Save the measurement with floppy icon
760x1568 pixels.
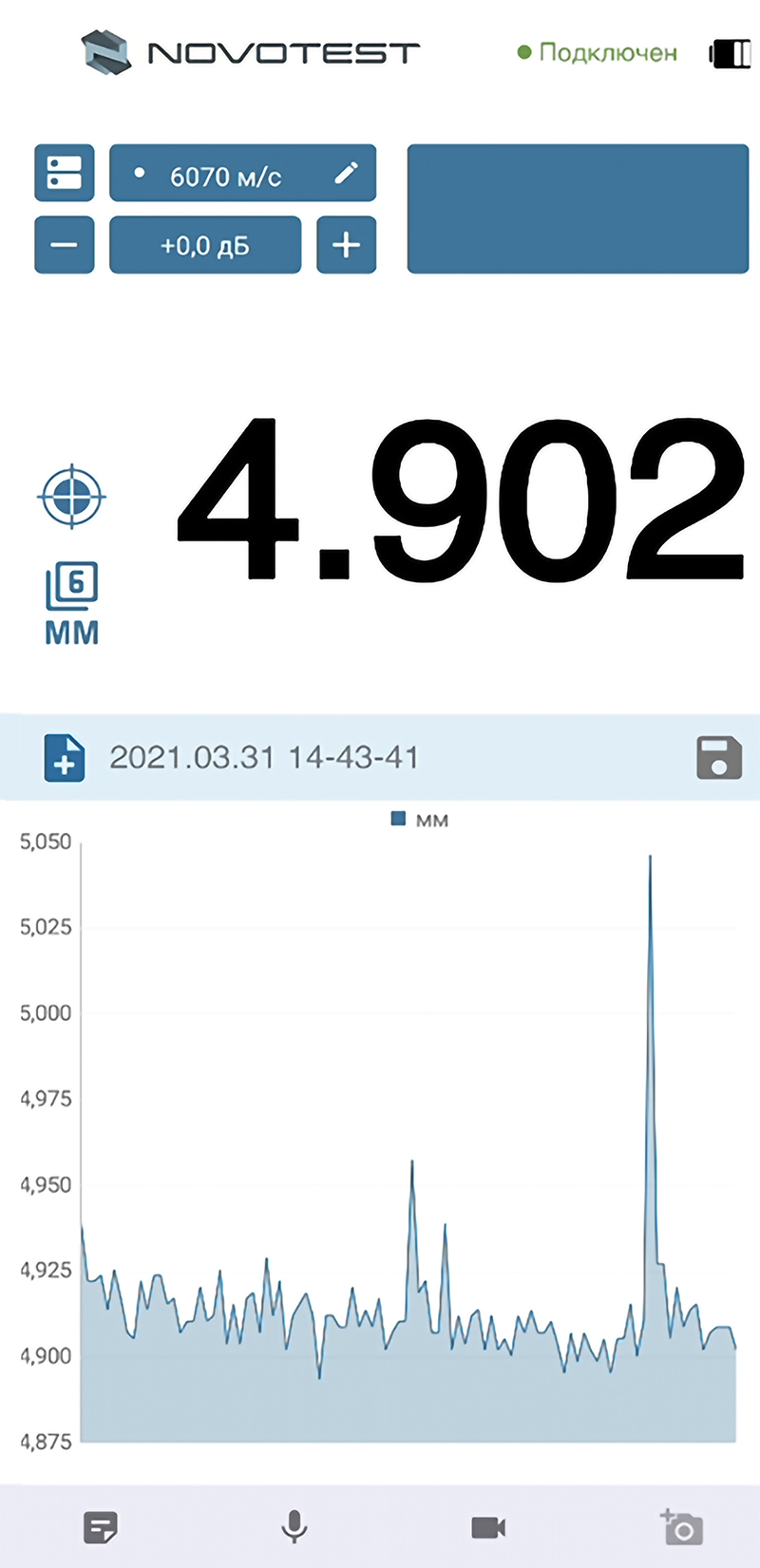pyautogui.click(x=719, y=758)
